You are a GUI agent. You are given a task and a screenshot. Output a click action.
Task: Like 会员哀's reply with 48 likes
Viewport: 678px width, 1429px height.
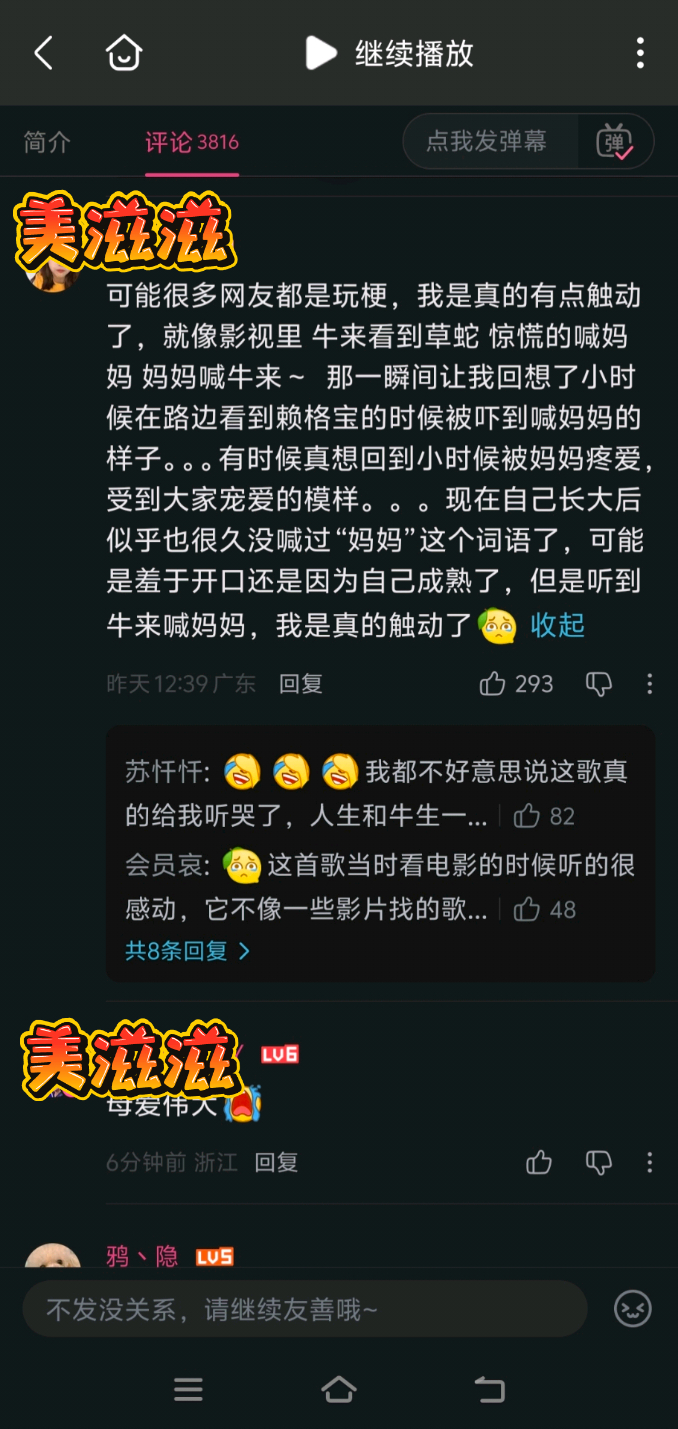tap(545, 910)
